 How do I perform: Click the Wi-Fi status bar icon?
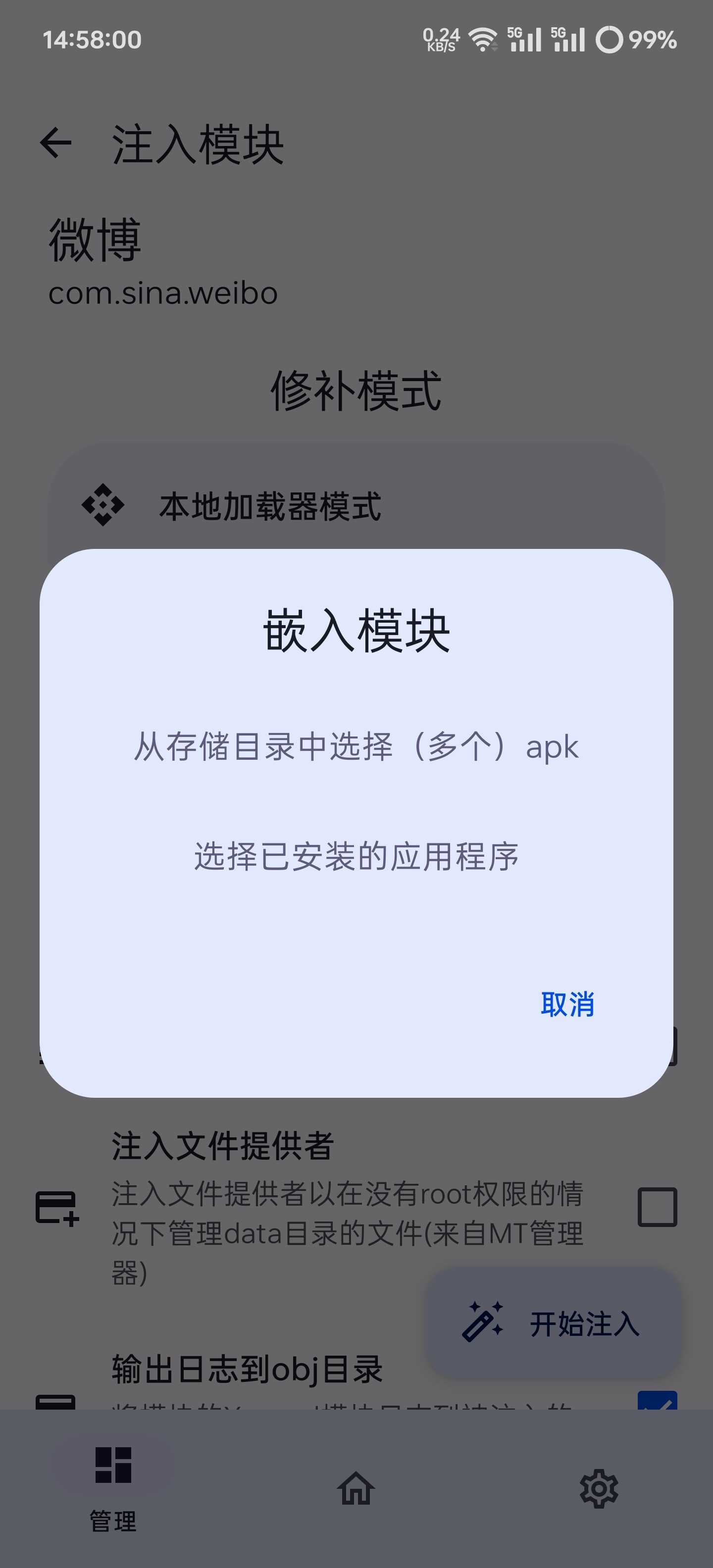(482, 39)
